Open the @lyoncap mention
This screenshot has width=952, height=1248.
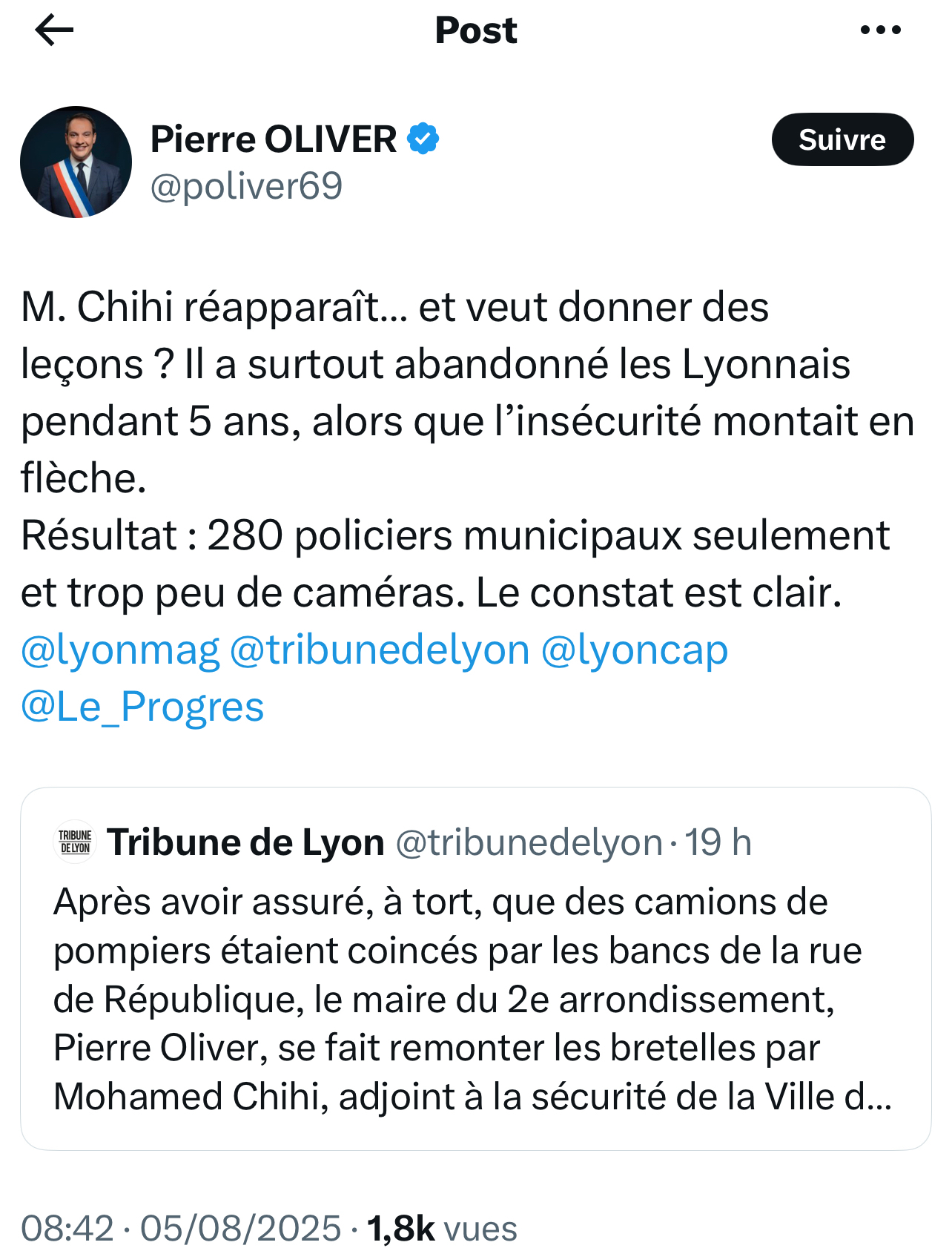634,650
